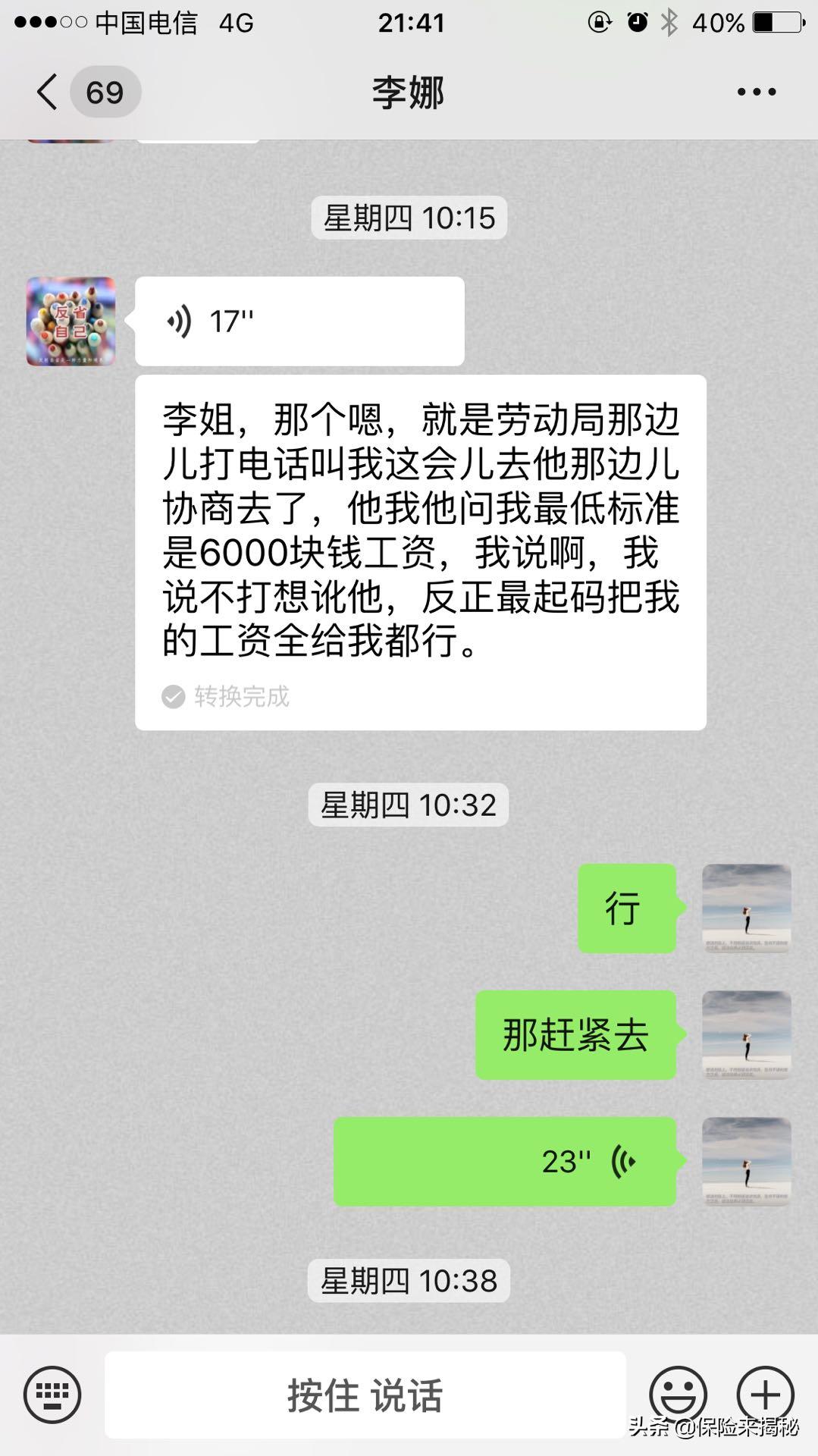Switch to keyboard input icon
Viewport: 818px width, 1456px height.
pos(53,1394)
